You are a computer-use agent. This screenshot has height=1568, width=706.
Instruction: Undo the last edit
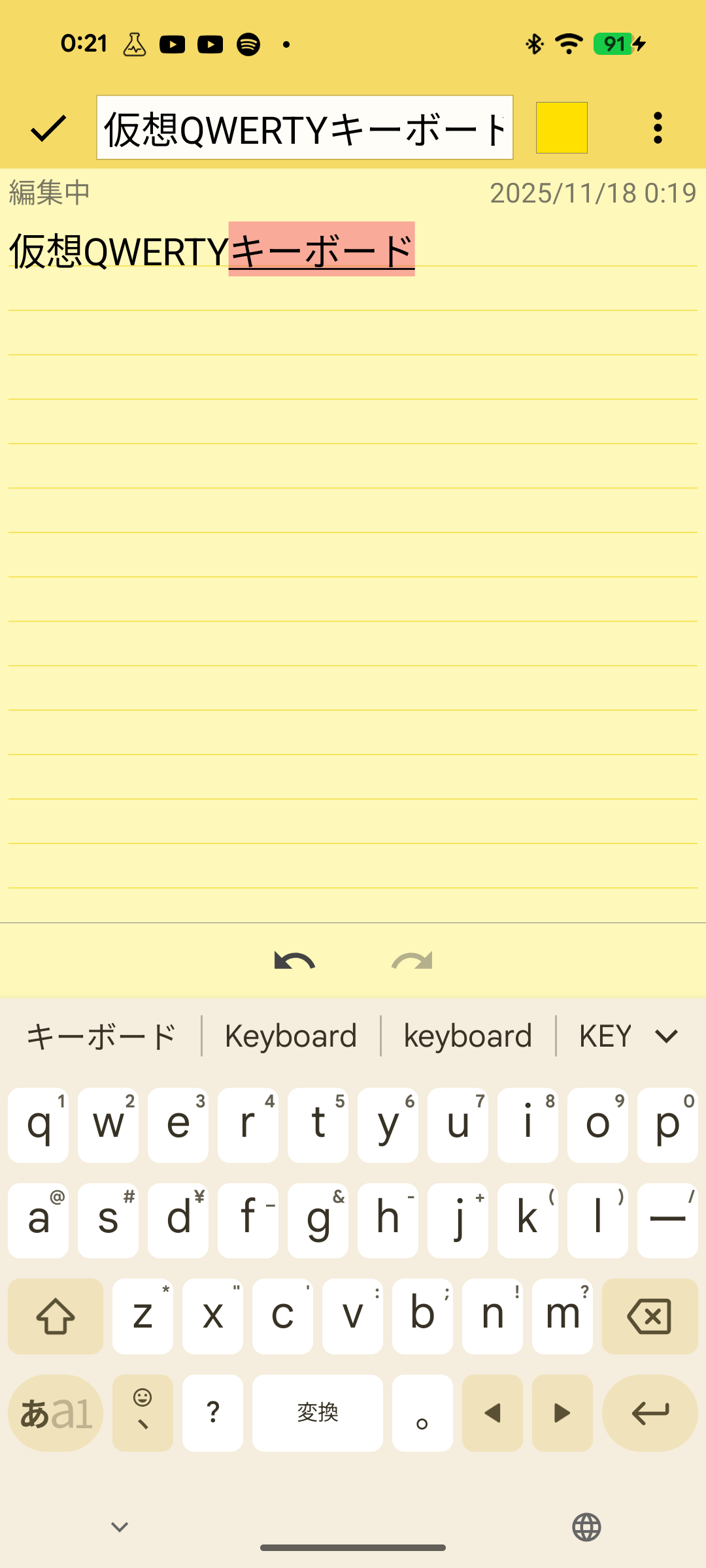click(294, 962)
